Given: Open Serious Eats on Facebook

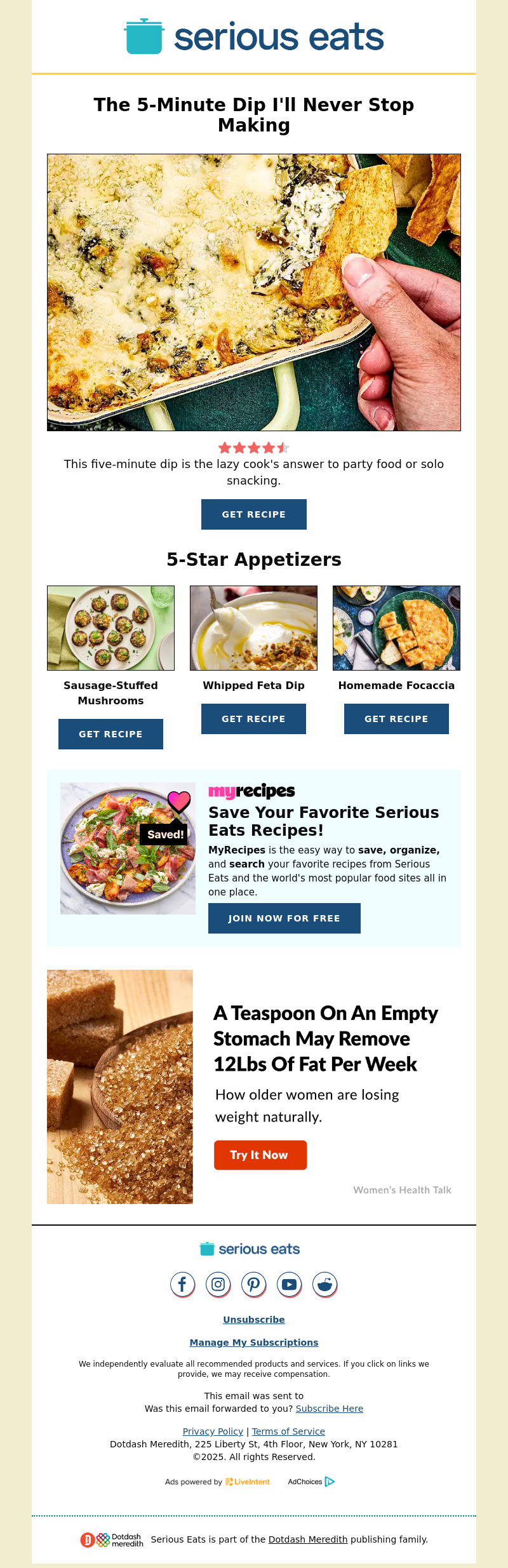Looking at the screenshot, I should tap(182, 1284).
